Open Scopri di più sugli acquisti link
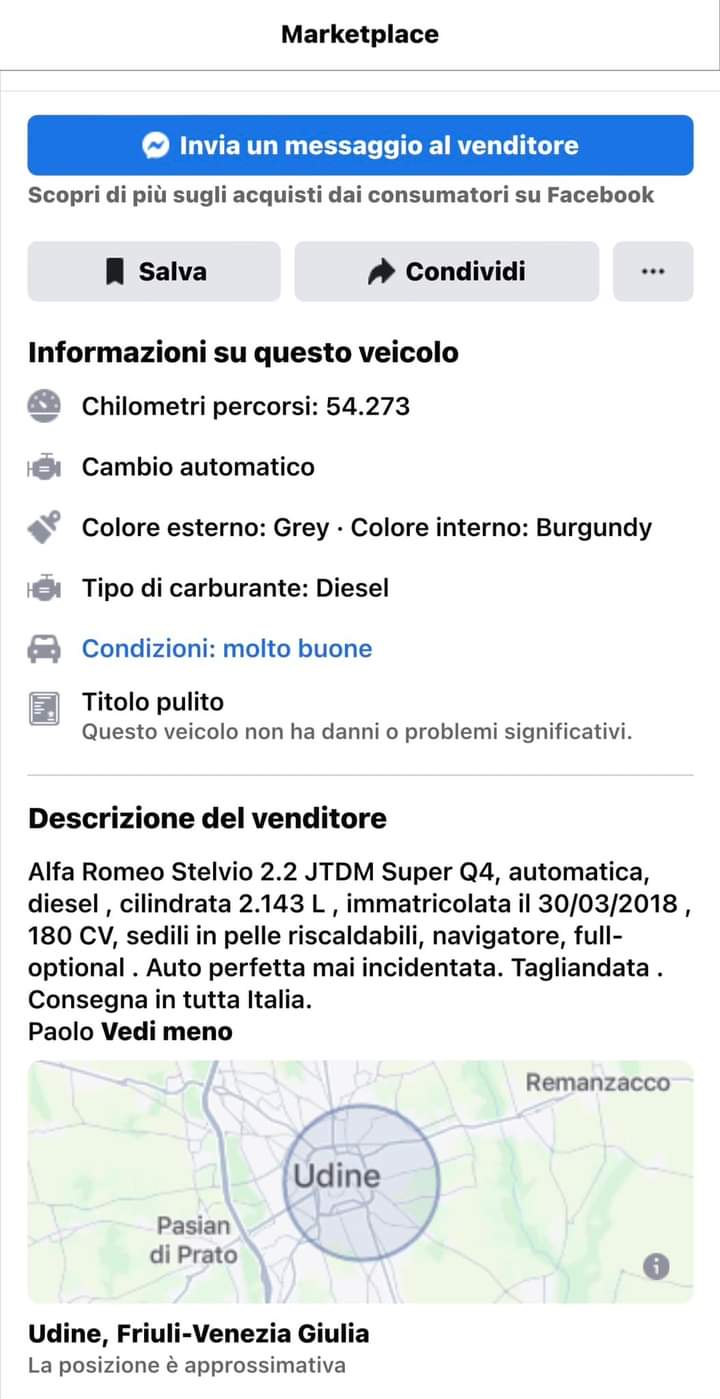This screenshot has height=1399, width=720. (x=341, y=194)
